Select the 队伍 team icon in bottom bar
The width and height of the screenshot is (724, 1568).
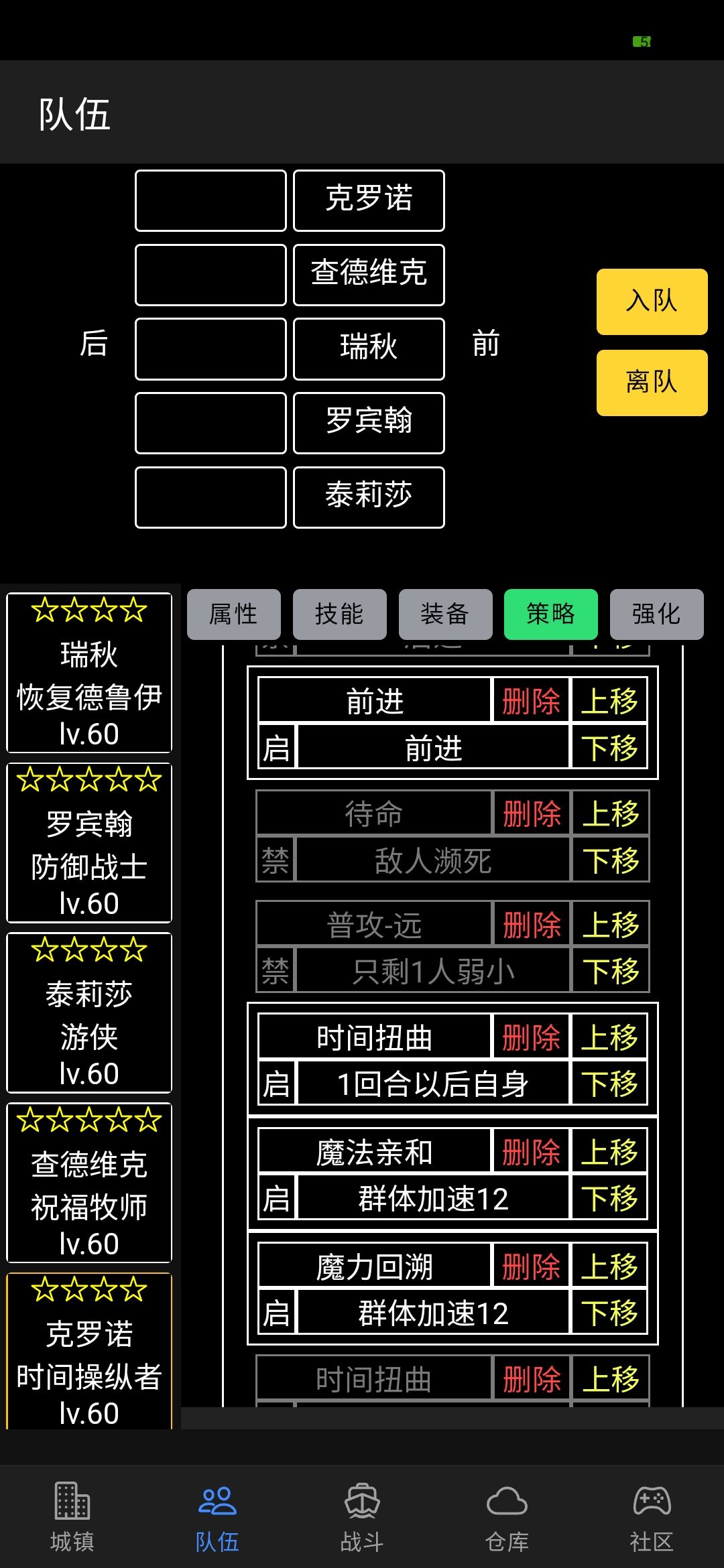point(216,1511)
